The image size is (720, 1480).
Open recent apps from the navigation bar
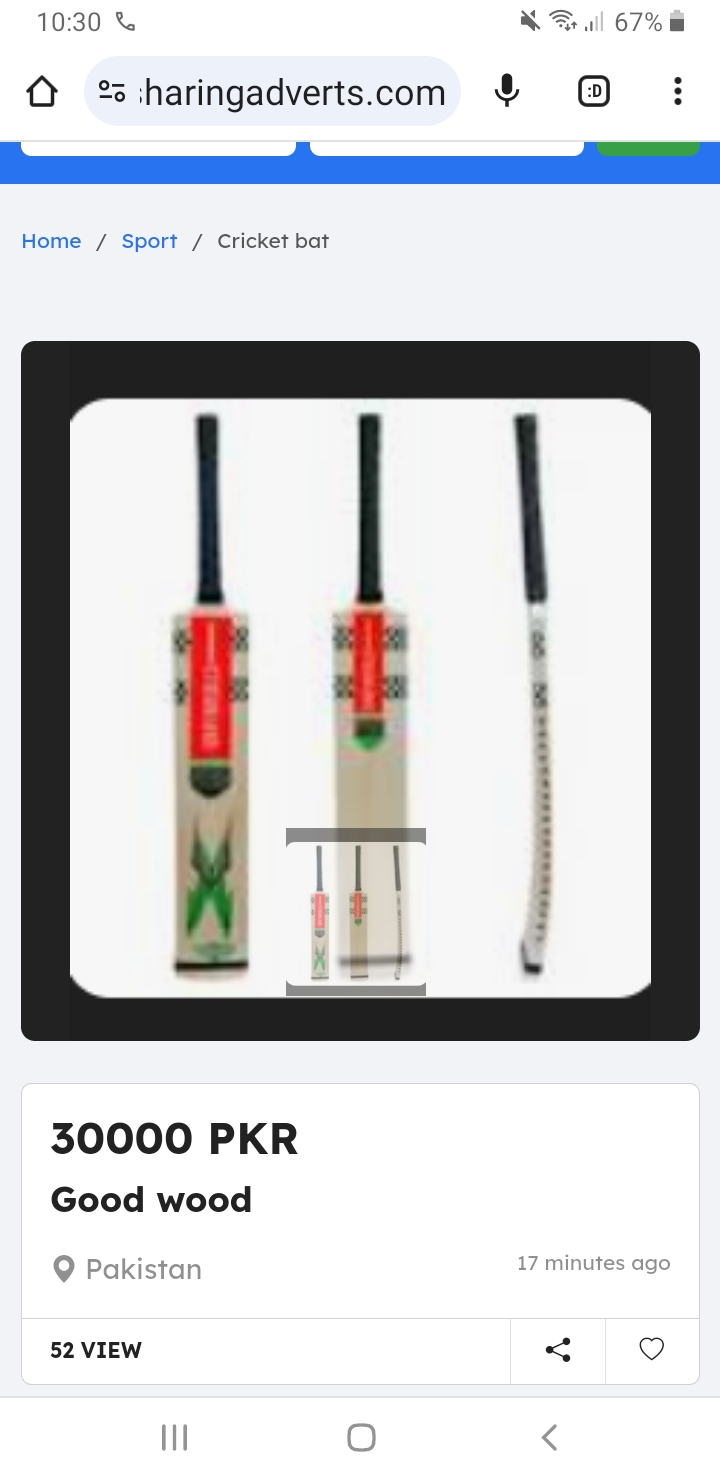(x=174, y=1438)
